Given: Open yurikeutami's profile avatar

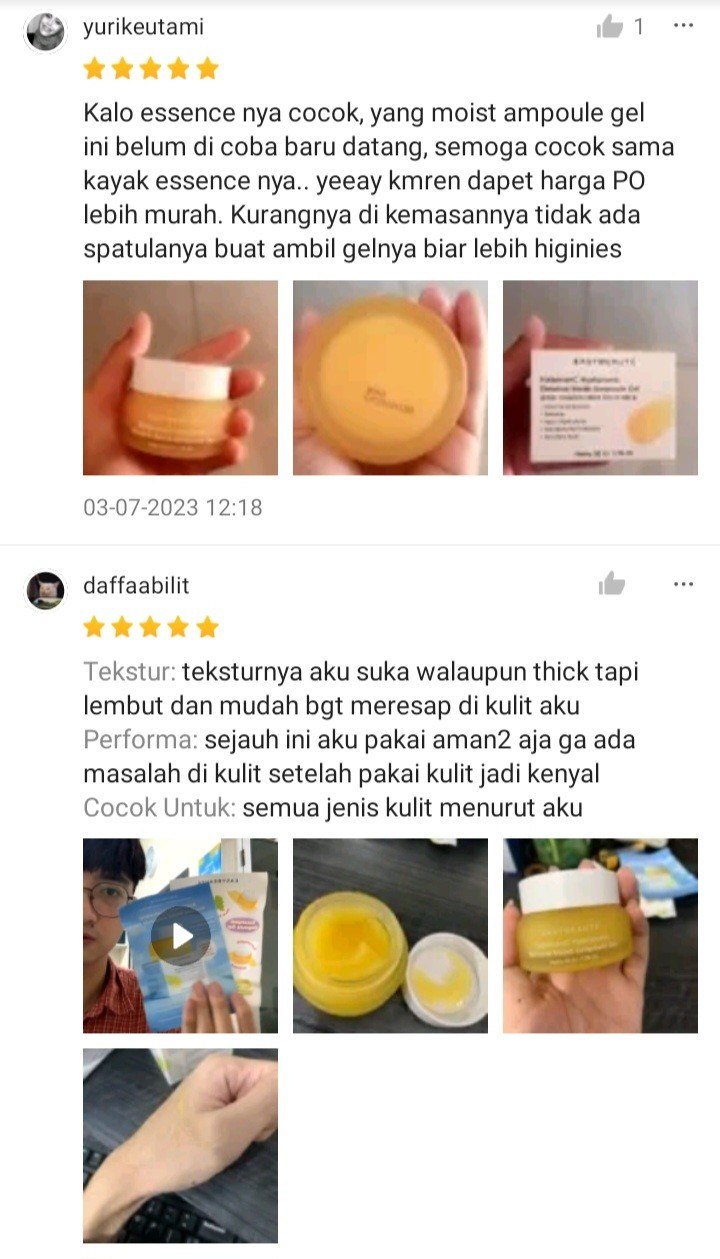Looking at the screenshot, I should (45, 32).
